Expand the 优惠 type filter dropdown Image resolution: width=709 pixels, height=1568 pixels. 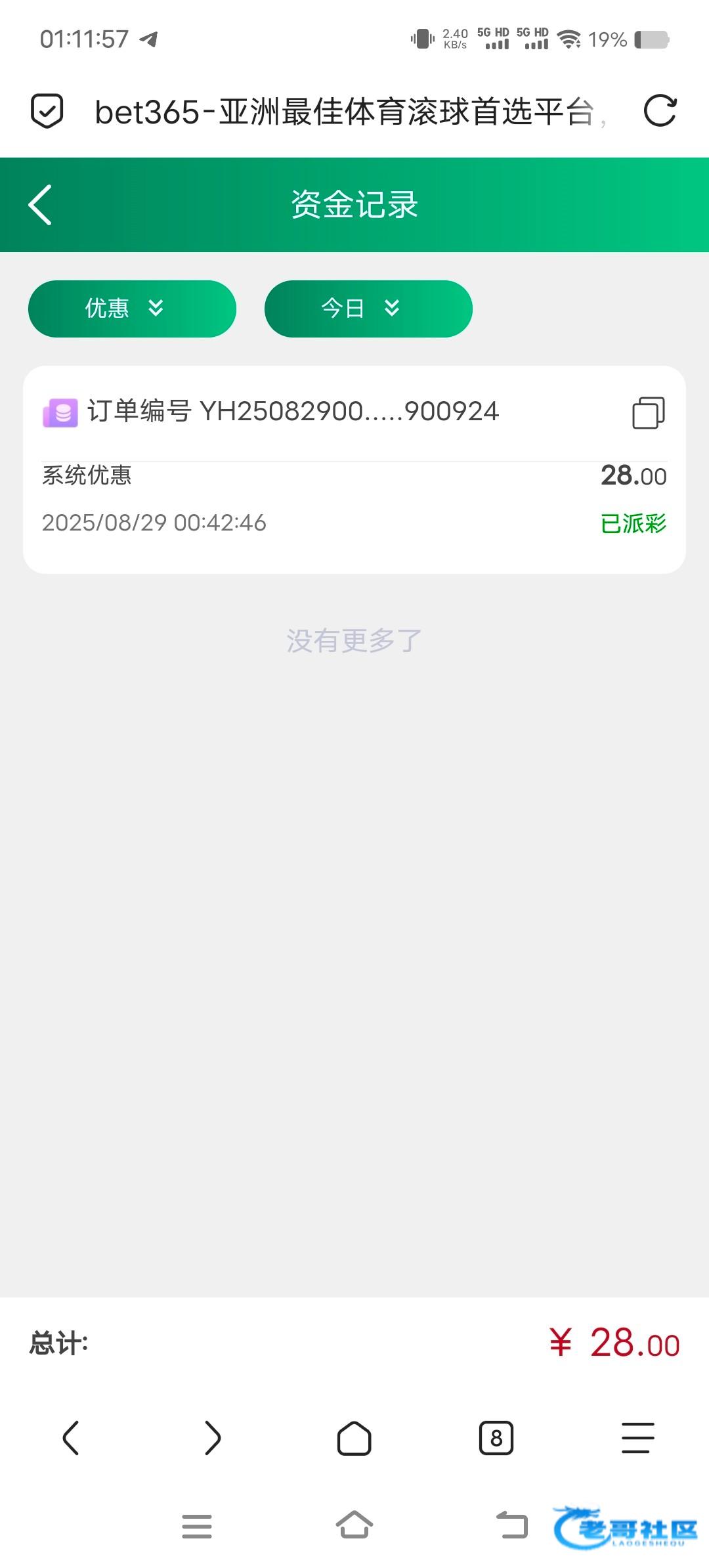pyautogui.click(x=132, y=309)
